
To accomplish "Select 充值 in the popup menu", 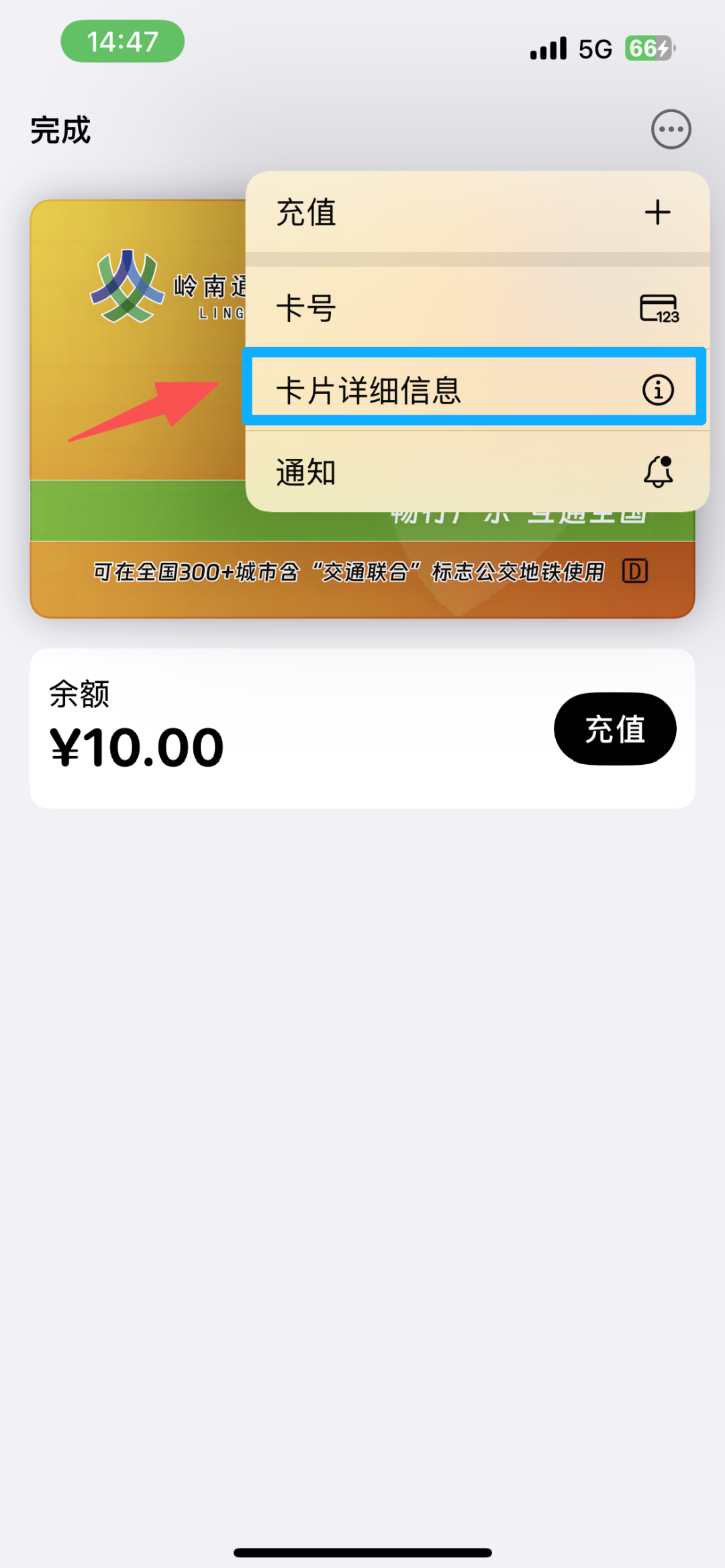I will (477, 212).
